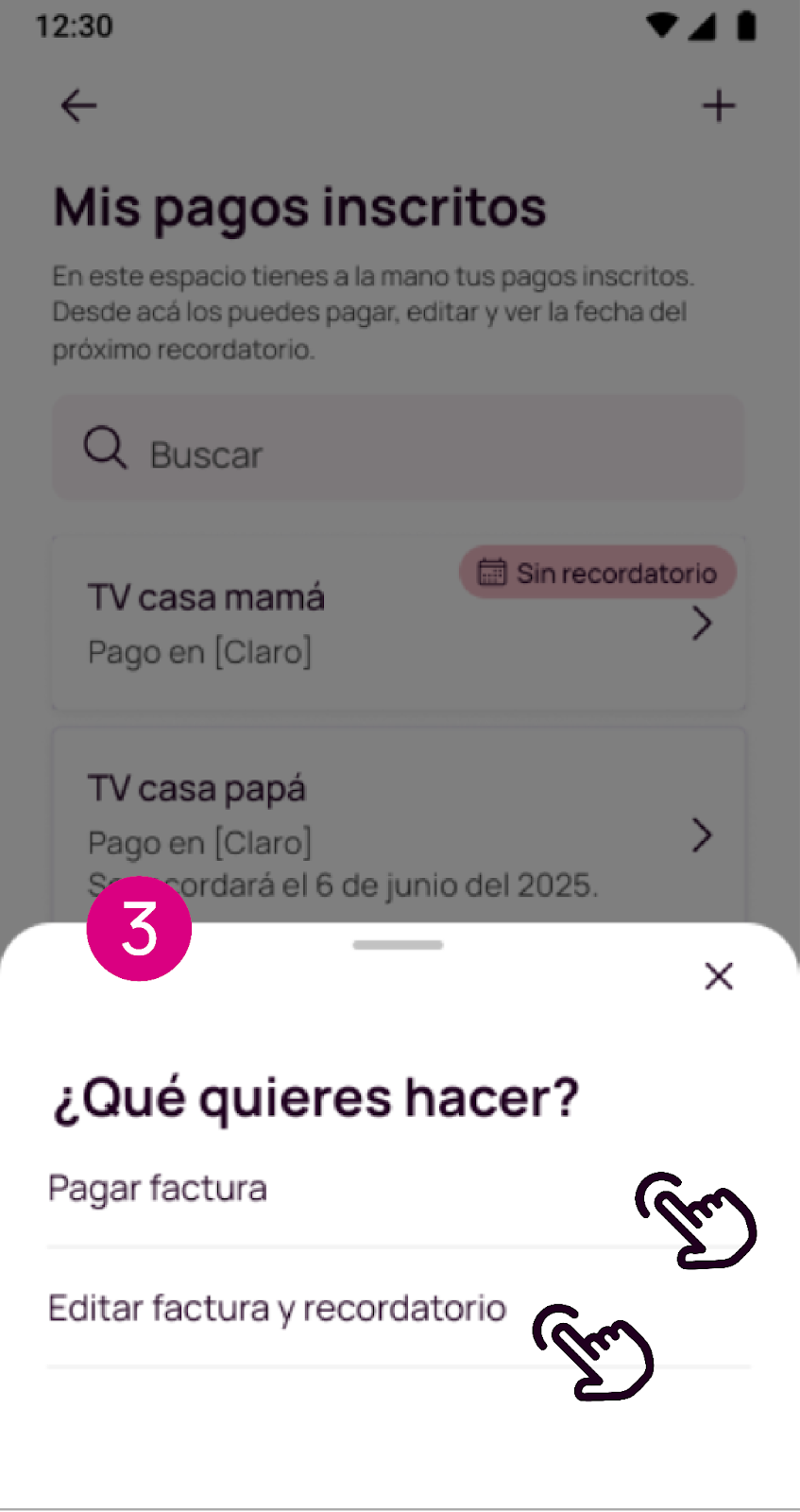The width and height of the screenshot is (800, 1512).
Task: Click the magnifying glass search icon
Action: pyautogui.click(x=105, y=449)
